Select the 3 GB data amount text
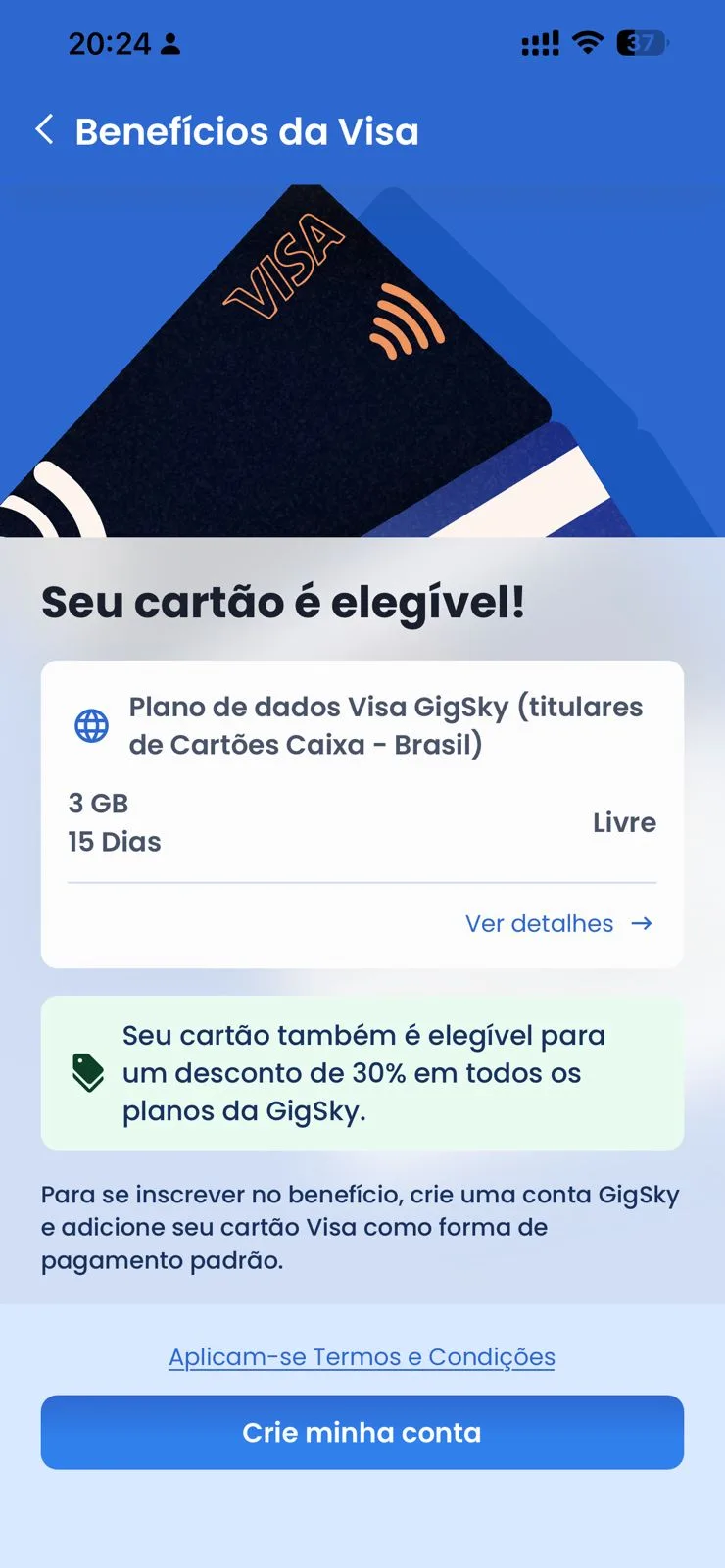The height and width of the screenshot is (1568, 725). point(97,803)
